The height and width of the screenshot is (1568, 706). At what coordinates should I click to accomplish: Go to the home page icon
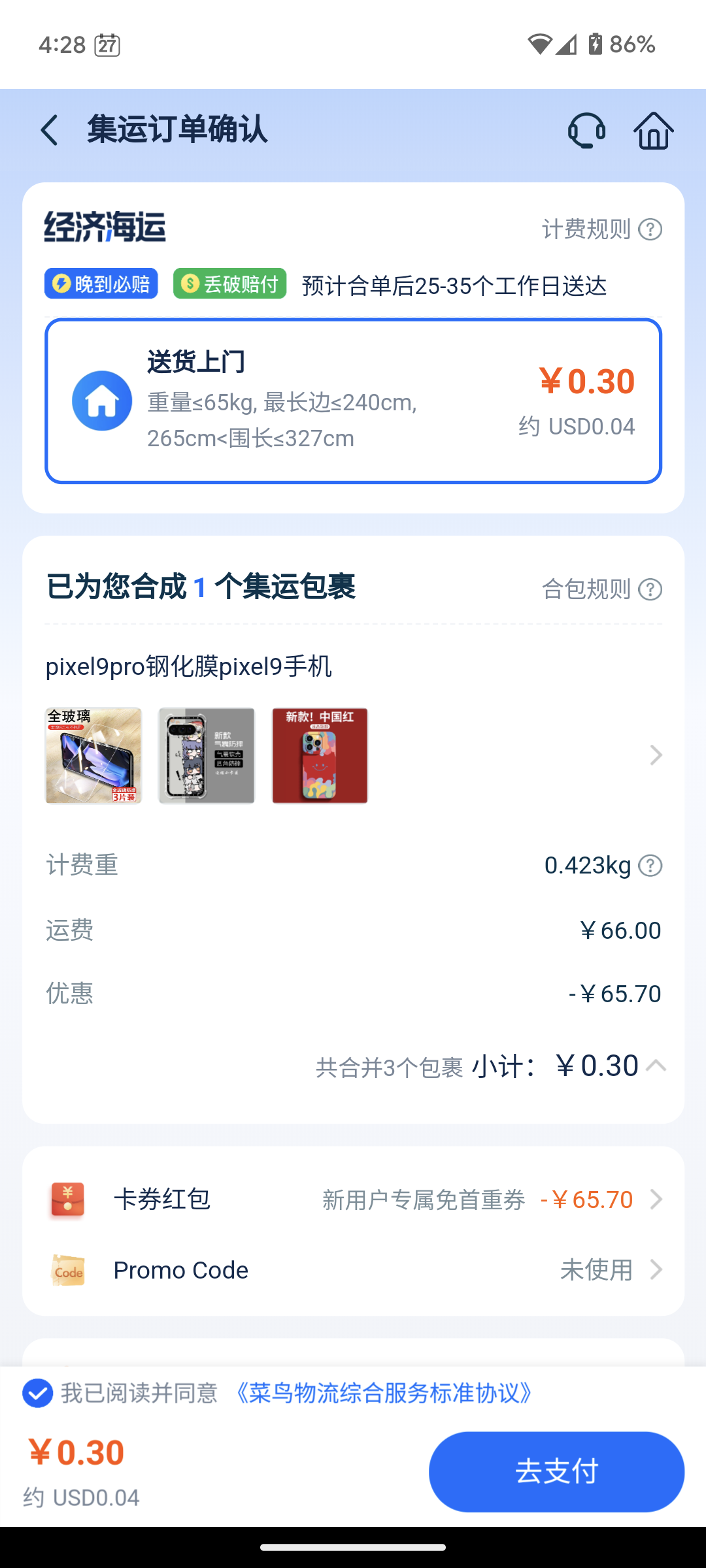pos(653,130)
